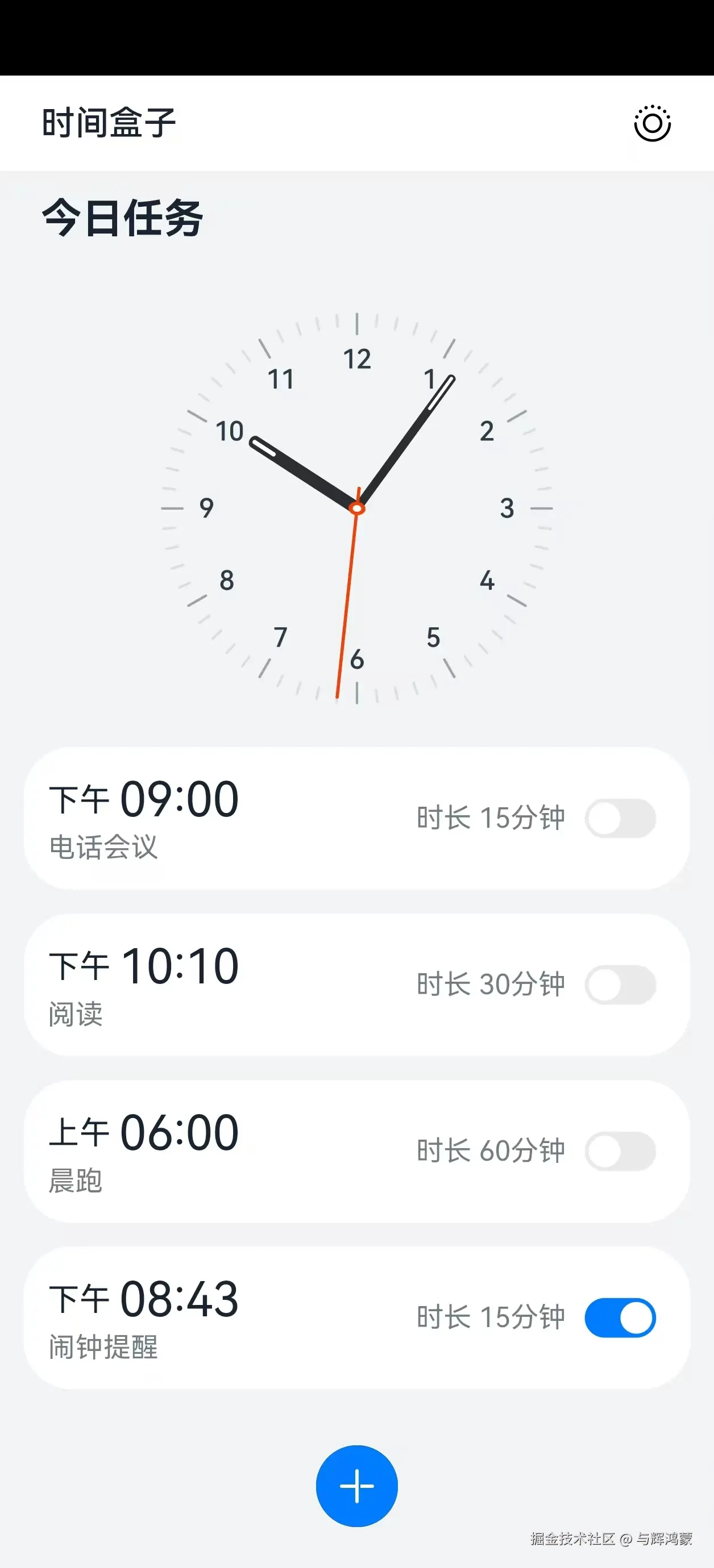Open the 下午 10:10 阅读 task card

pyautogui.click(x=244, y=985)
